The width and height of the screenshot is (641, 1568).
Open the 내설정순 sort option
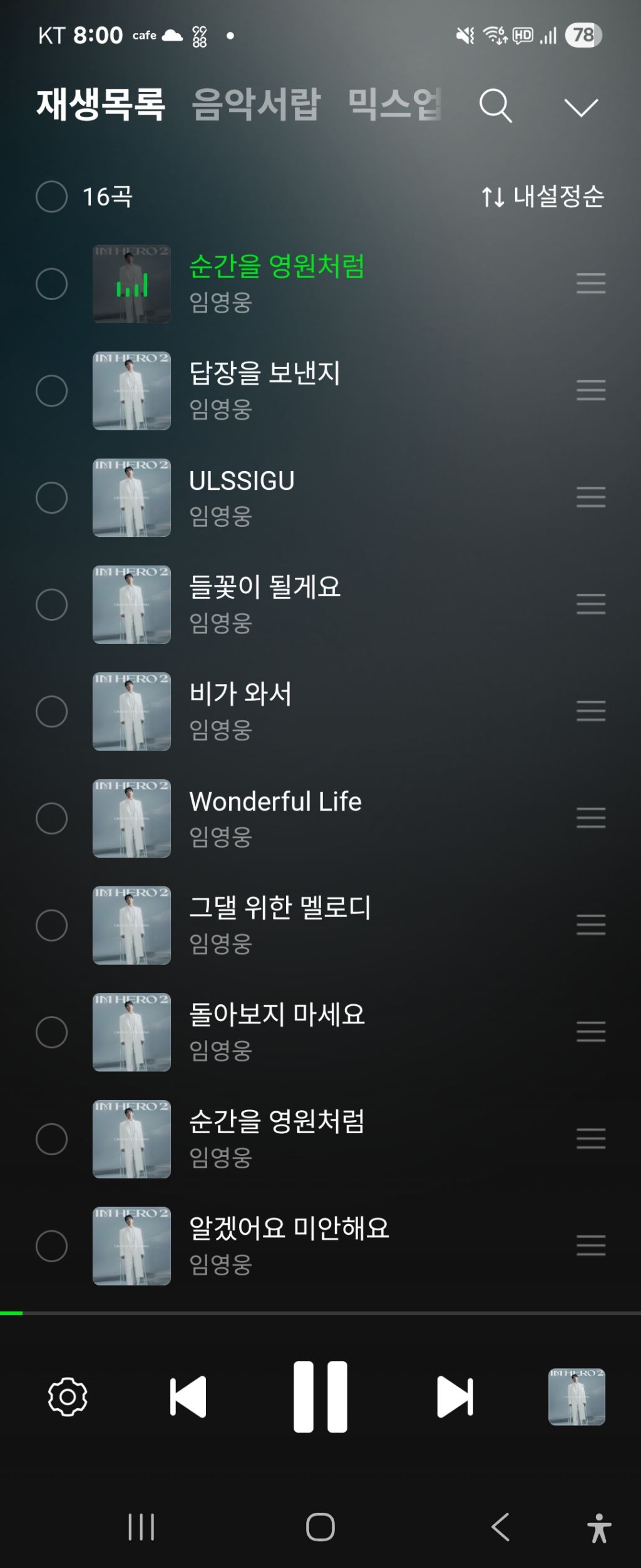pos(542,197)
